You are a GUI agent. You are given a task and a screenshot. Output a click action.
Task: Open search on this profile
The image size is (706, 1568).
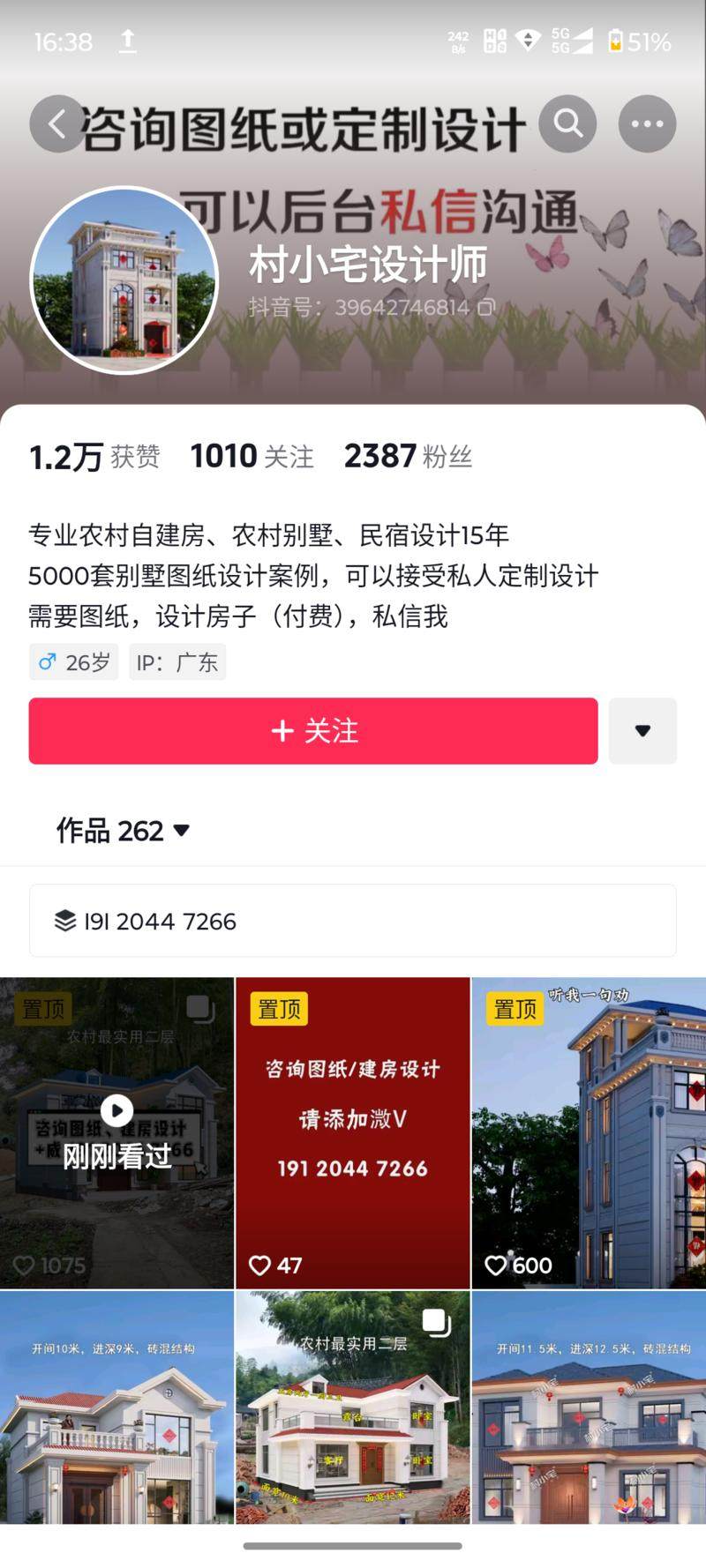click(x=567, y=123)
